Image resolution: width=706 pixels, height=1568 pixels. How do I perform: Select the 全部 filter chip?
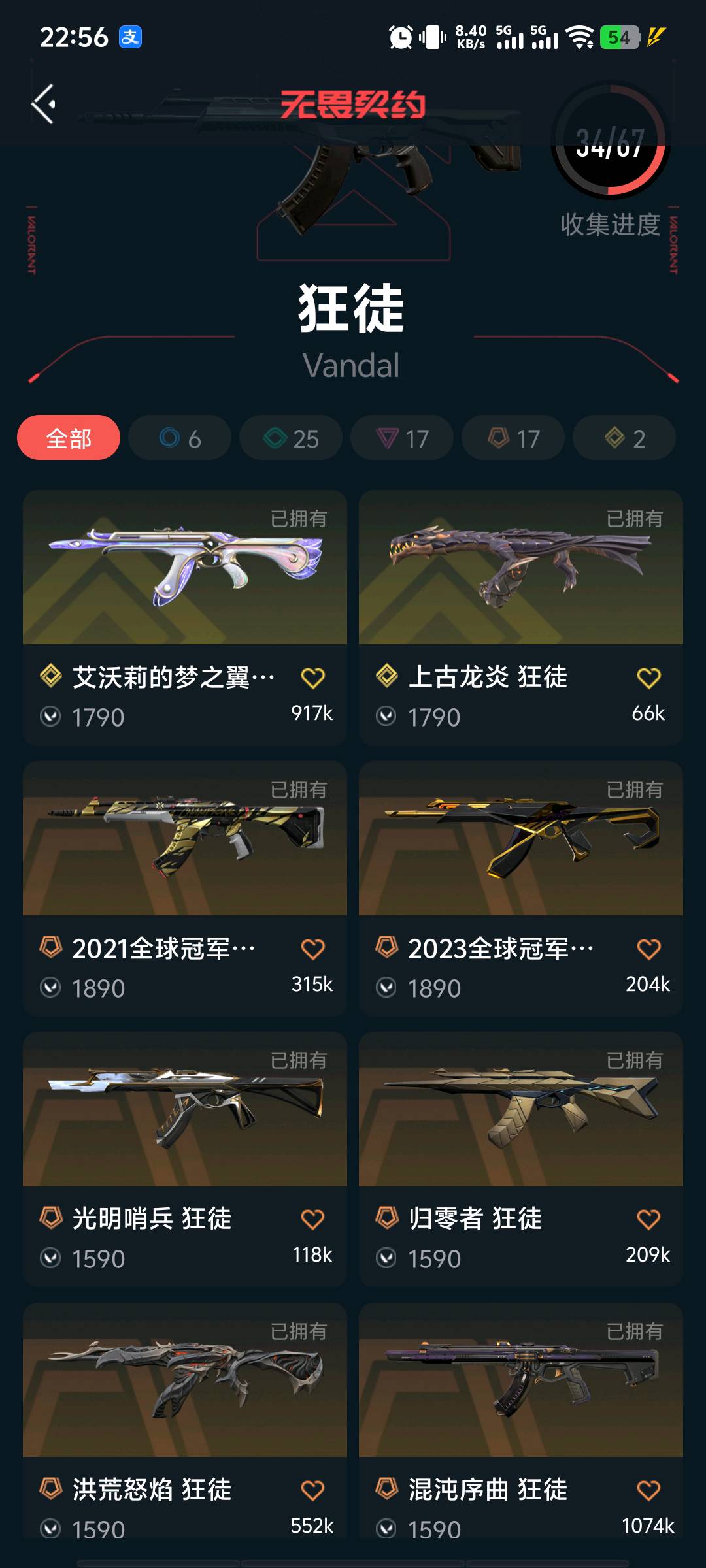click(x=69, y=438)
